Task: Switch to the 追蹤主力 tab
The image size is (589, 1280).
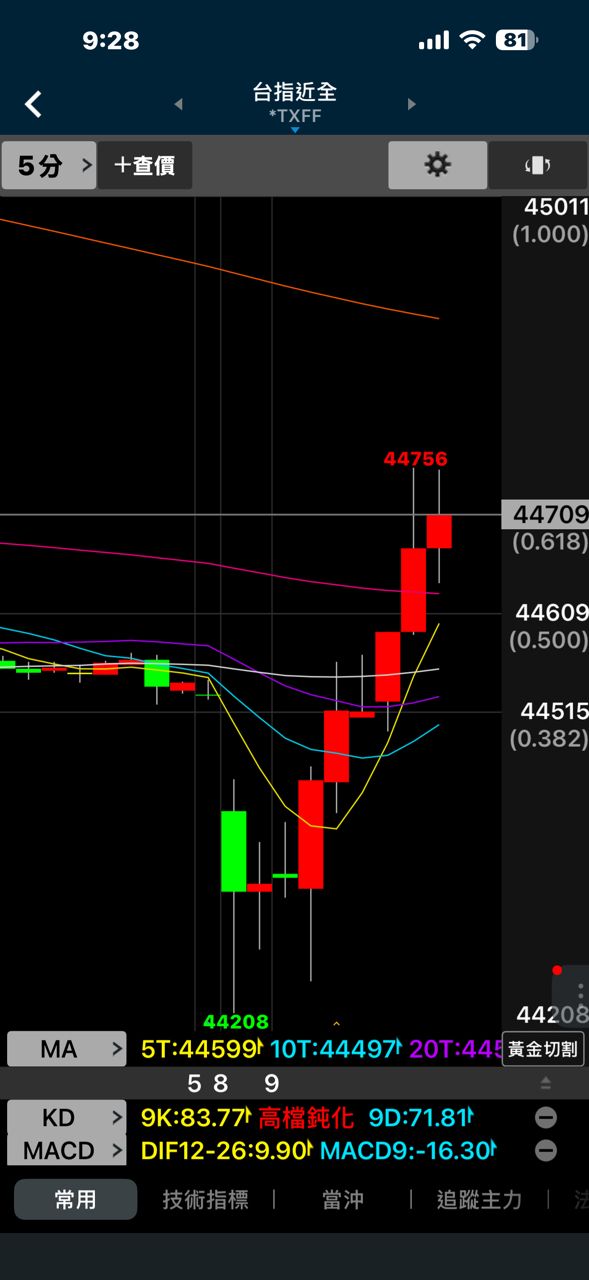Action: tap(480, 1199)
